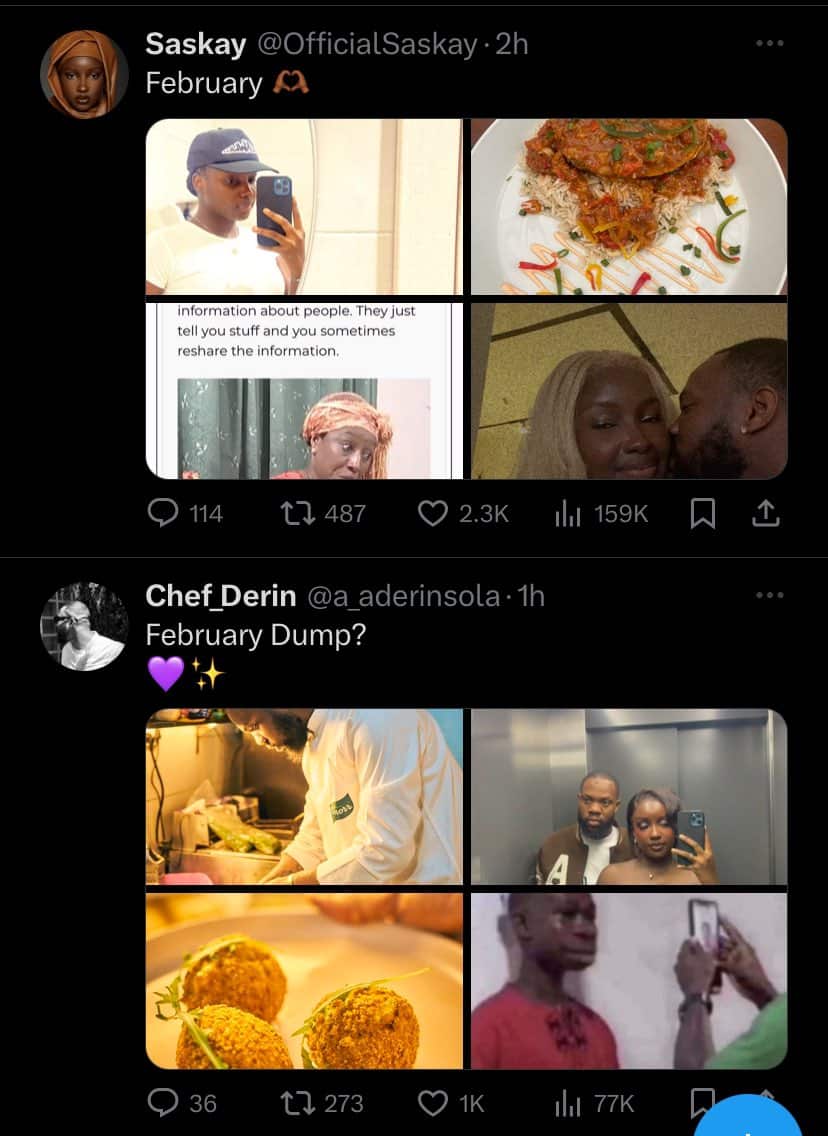Open overflow menu on Saskay's post
This screenshot has width=828, height=1136.
[x=769, y=44]
